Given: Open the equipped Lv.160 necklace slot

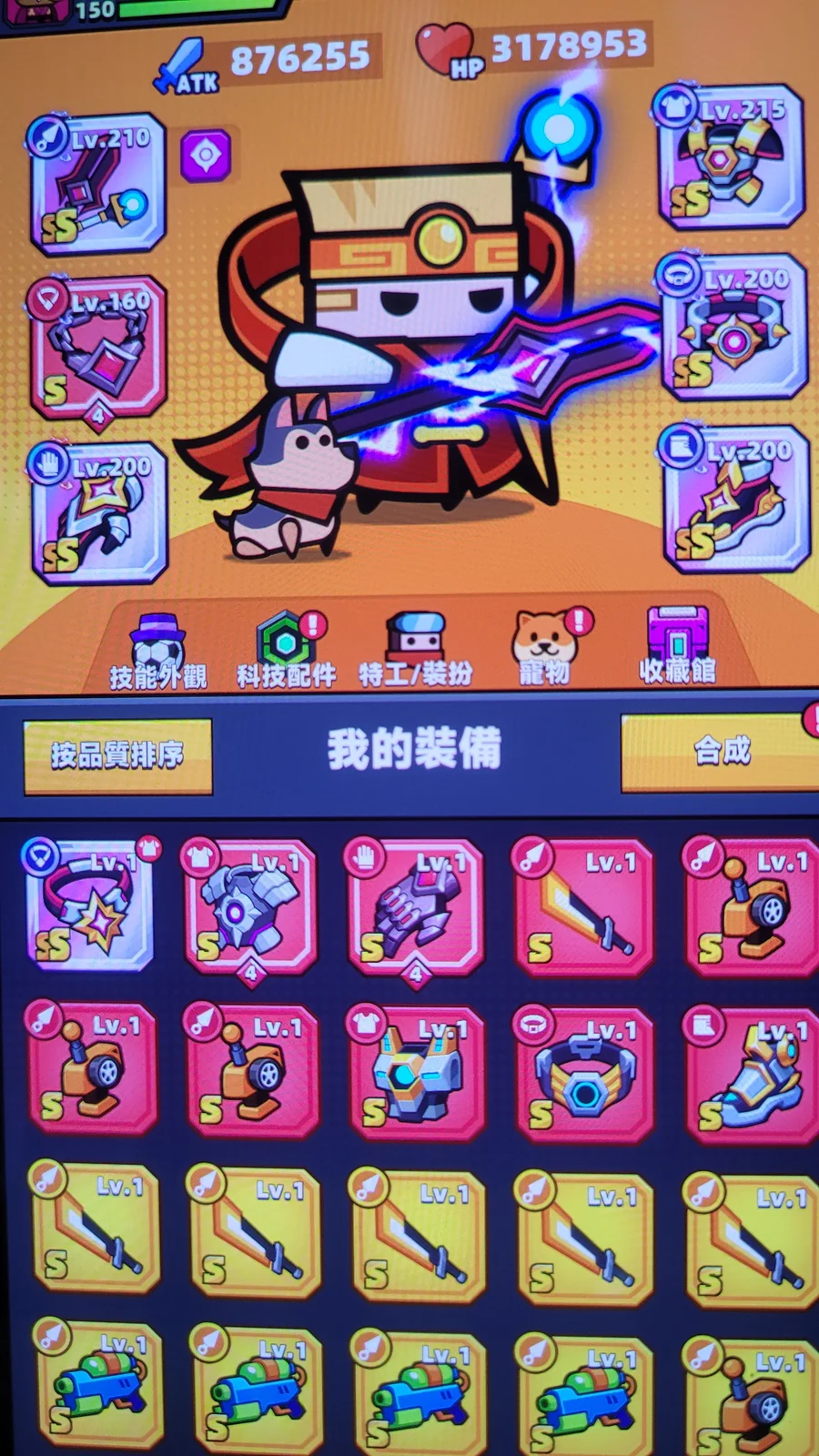Looking at the screenshot, I should point(97,348).
